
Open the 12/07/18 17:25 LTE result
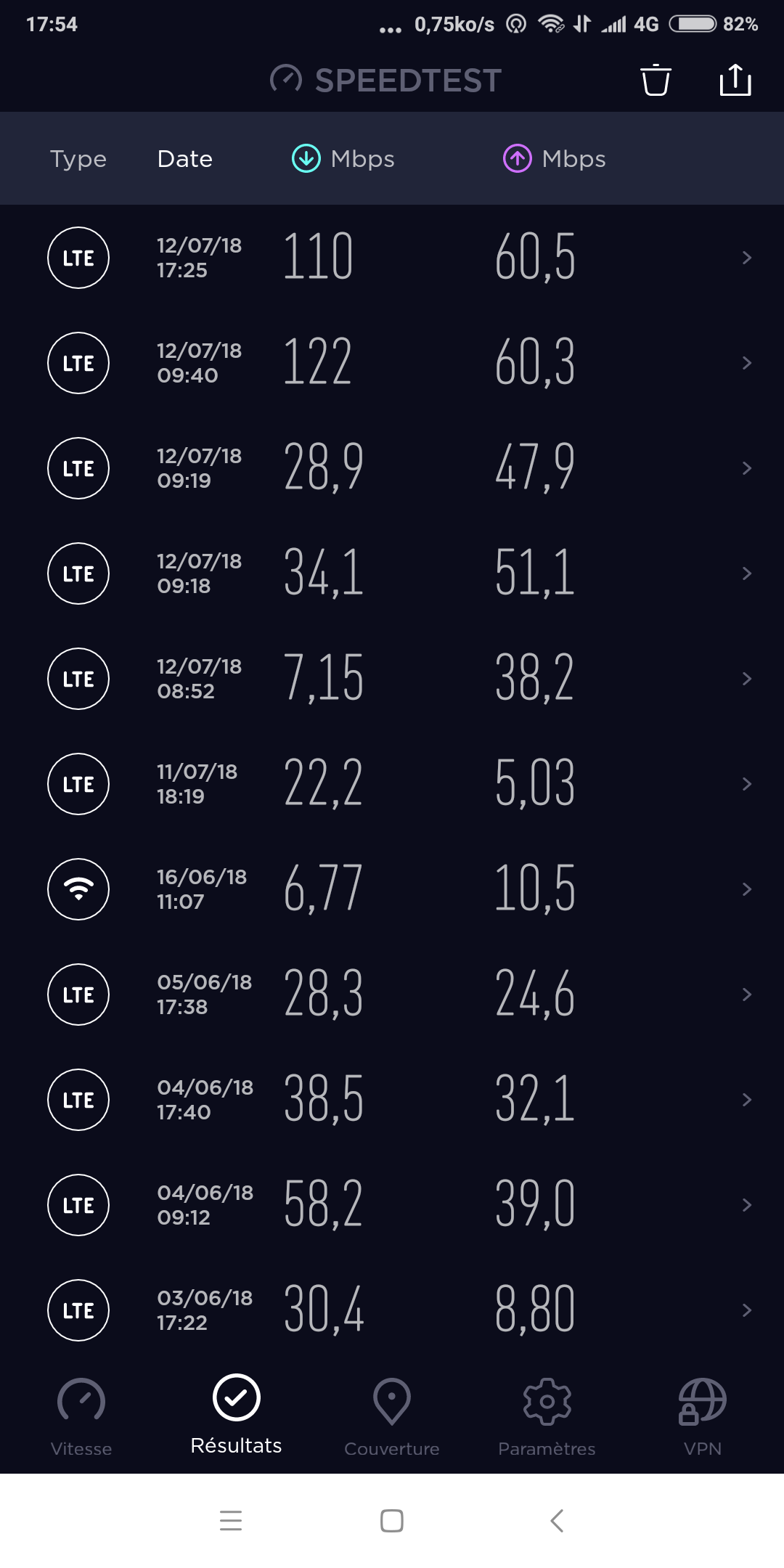(x=392, y=258)
